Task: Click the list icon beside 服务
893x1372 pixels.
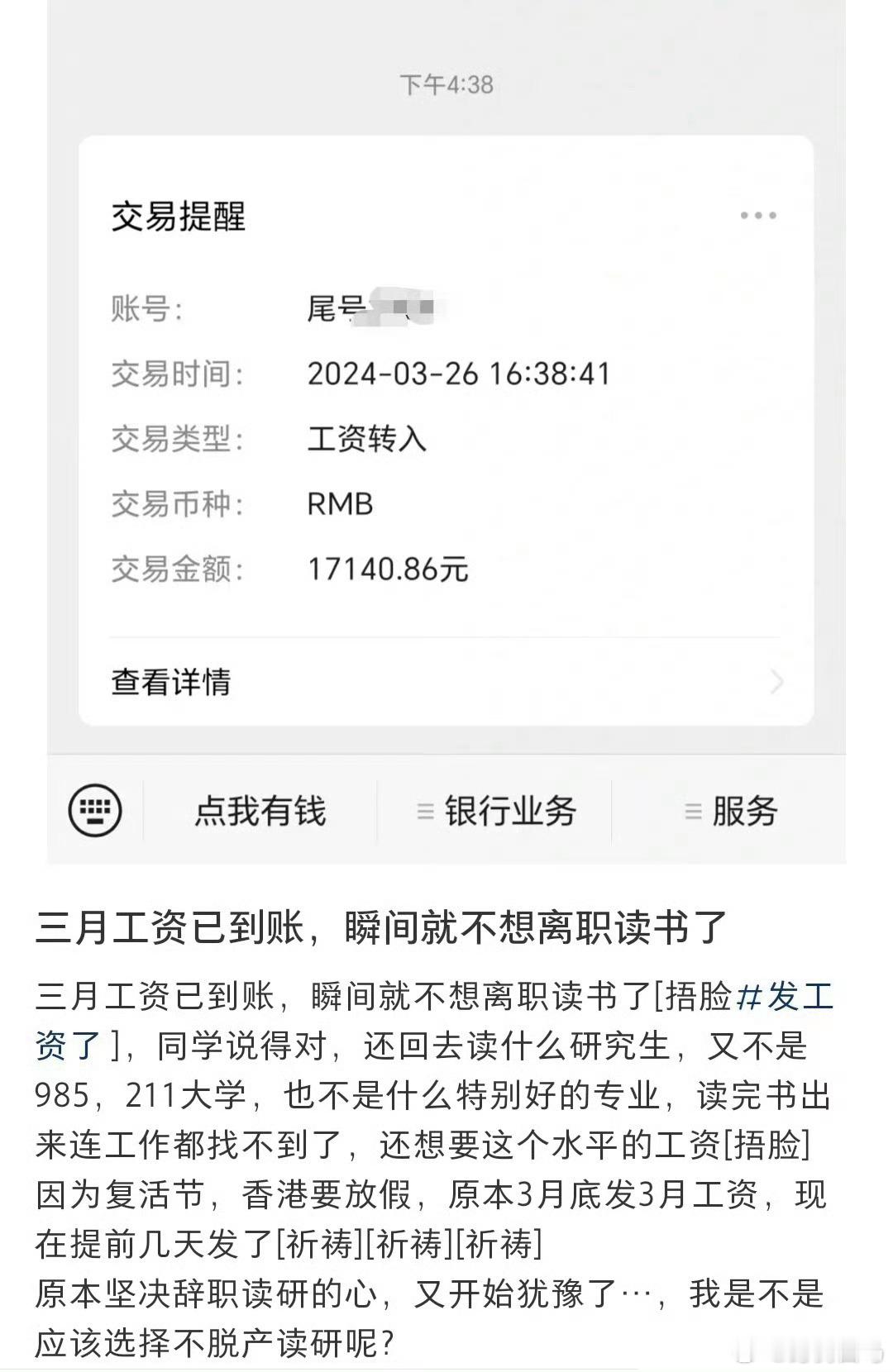Action: click(x=692, y=812)
